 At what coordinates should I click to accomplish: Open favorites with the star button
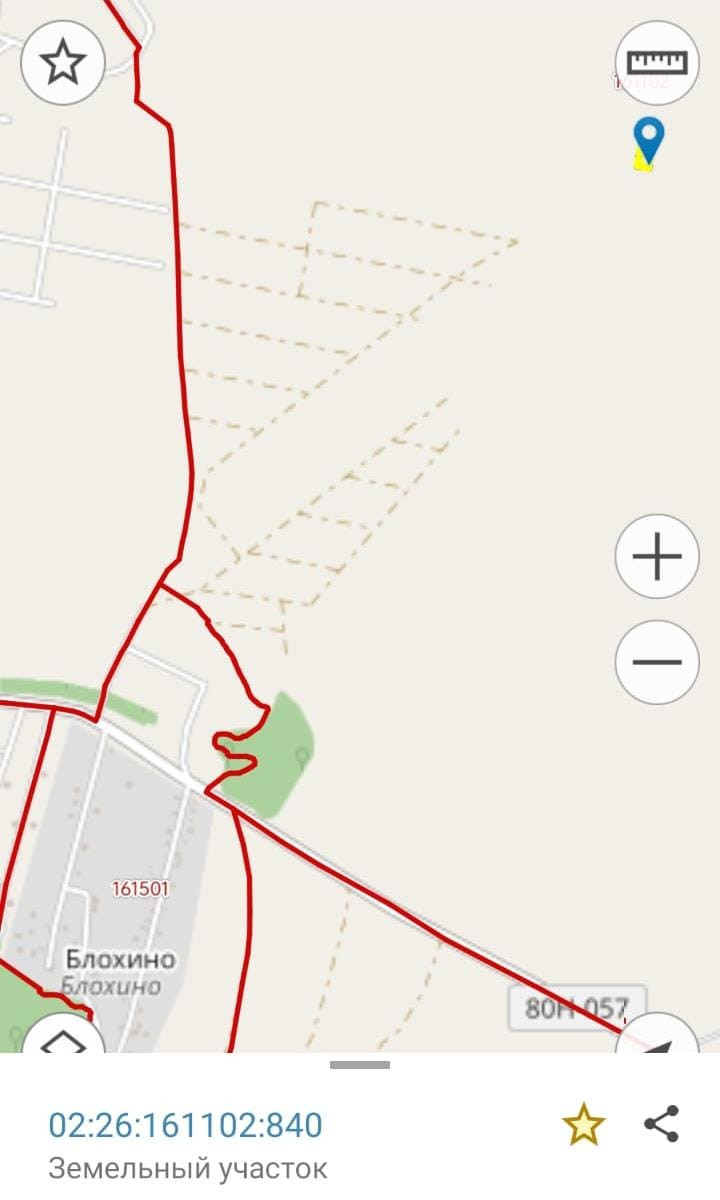point(63,63)
